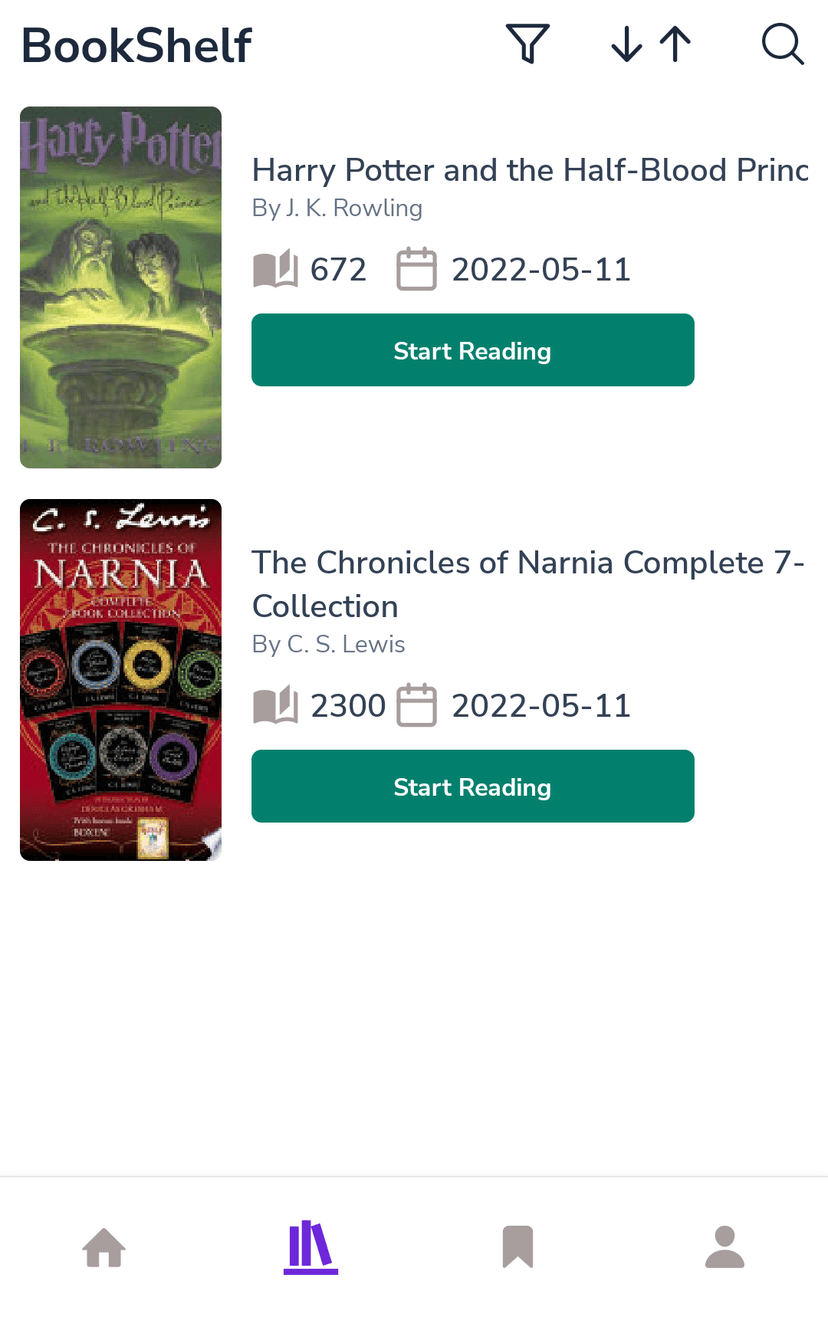Open your user profile

pyautogui.click(x=724, y=1247)
